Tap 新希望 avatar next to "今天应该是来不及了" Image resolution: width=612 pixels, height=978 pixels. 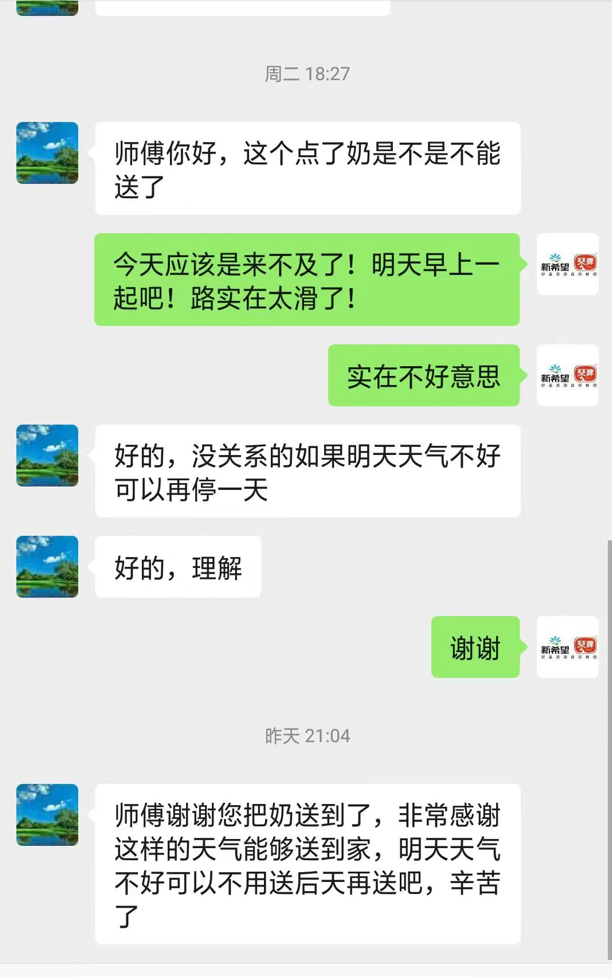[567, 264]
